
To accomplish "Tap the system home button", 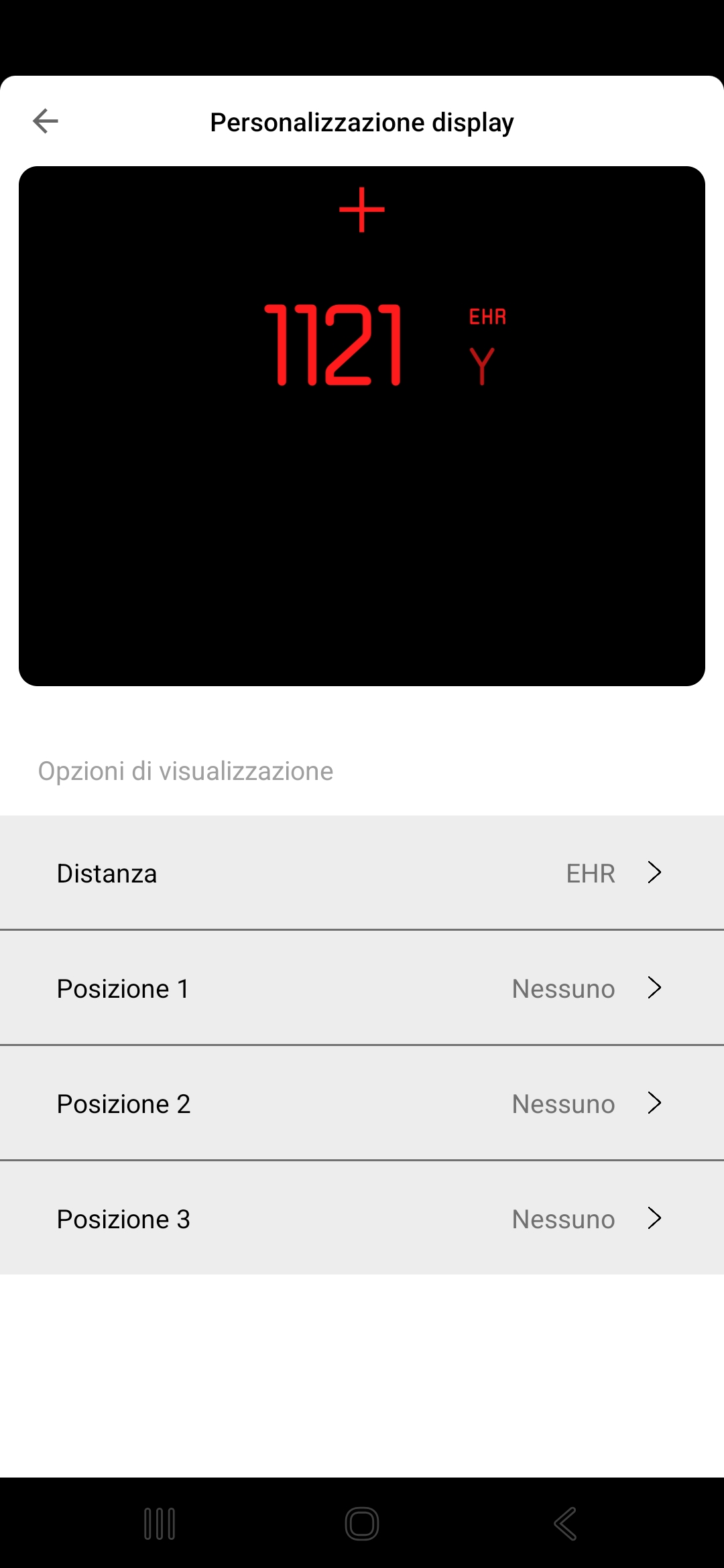I will tap(362, 1524).
